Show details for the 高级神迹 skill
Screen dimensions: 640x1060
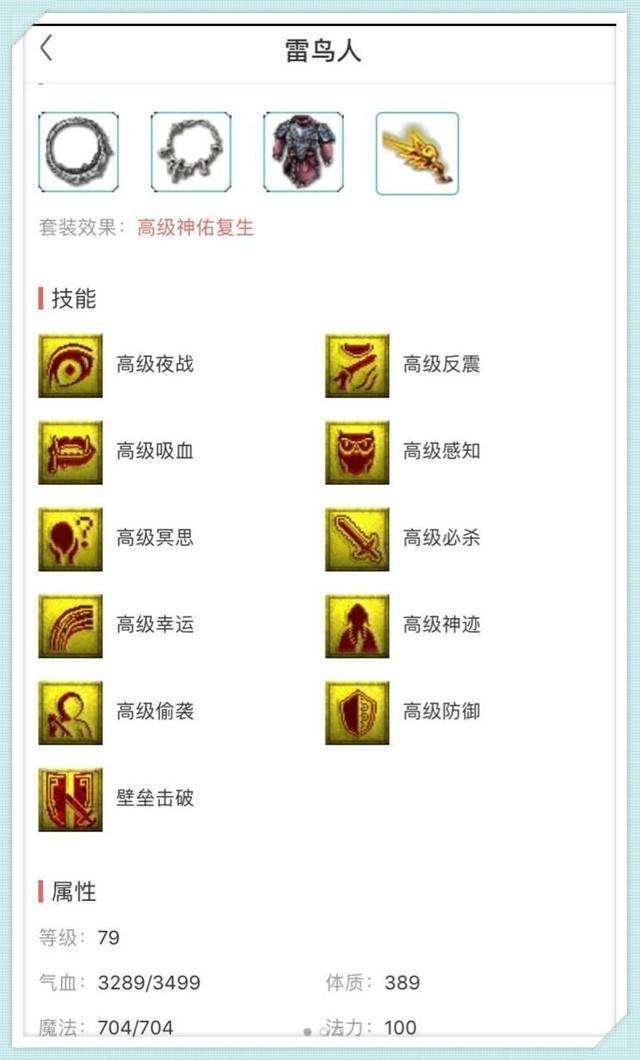[x=357, y=626]
